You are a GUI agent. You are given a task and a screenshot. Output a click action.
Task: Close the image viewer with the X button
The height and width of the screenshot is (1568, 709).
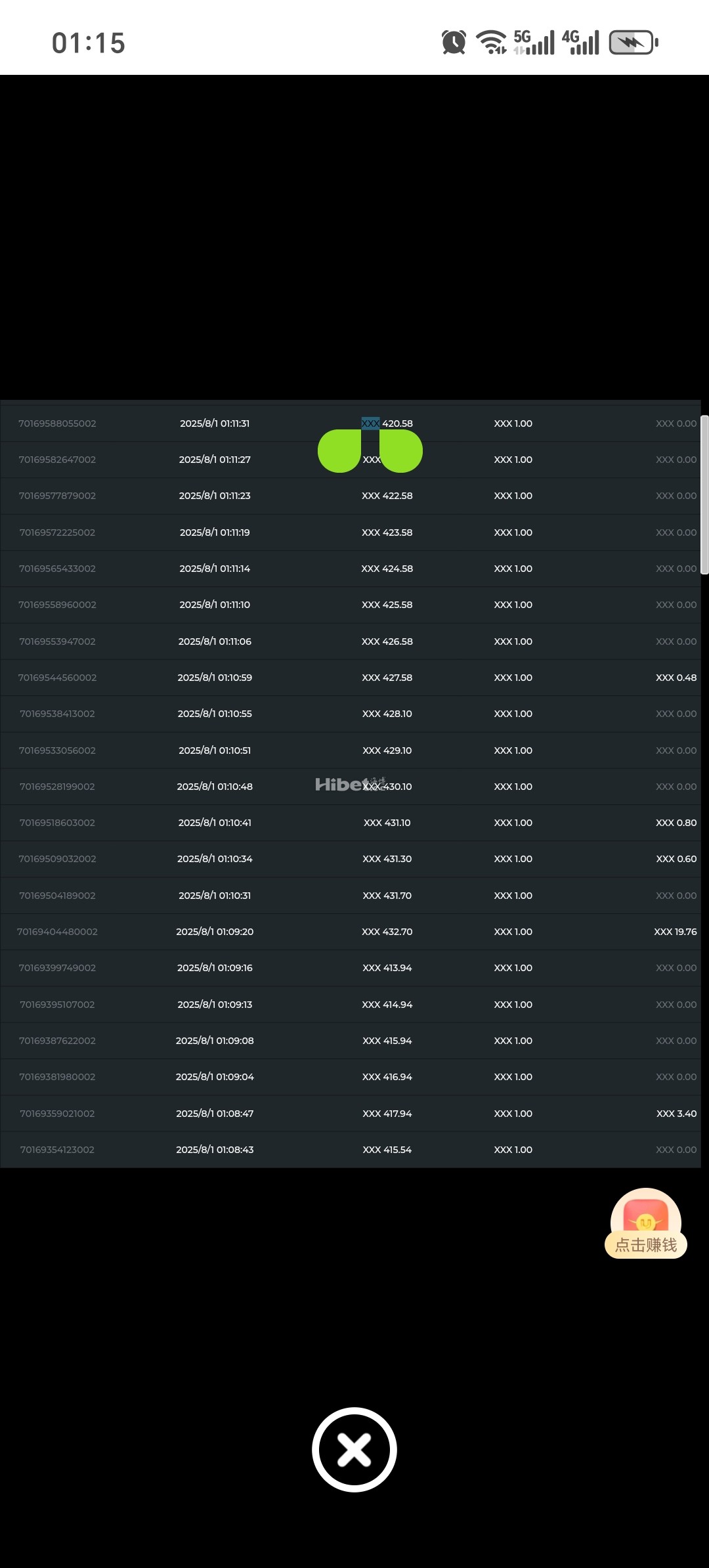[354, 1450]
